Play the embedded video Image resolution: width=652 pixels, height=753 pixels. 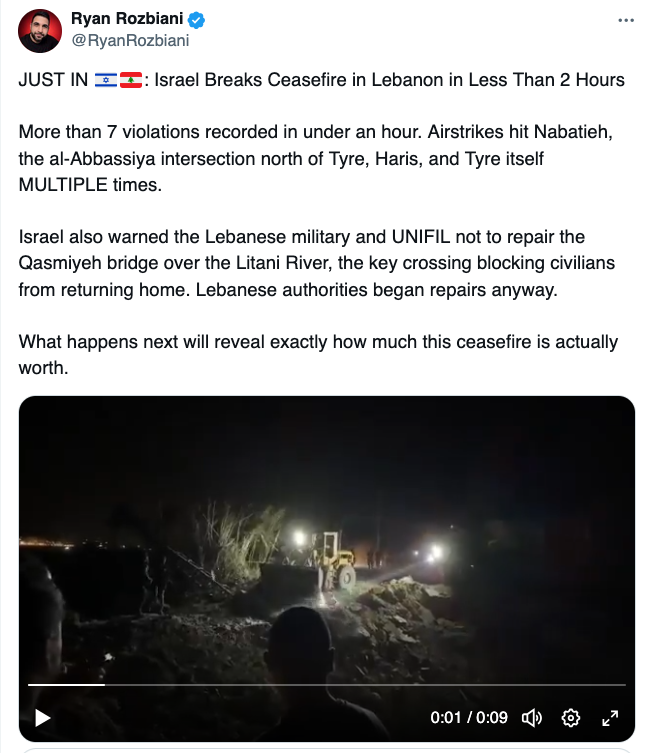42,717
